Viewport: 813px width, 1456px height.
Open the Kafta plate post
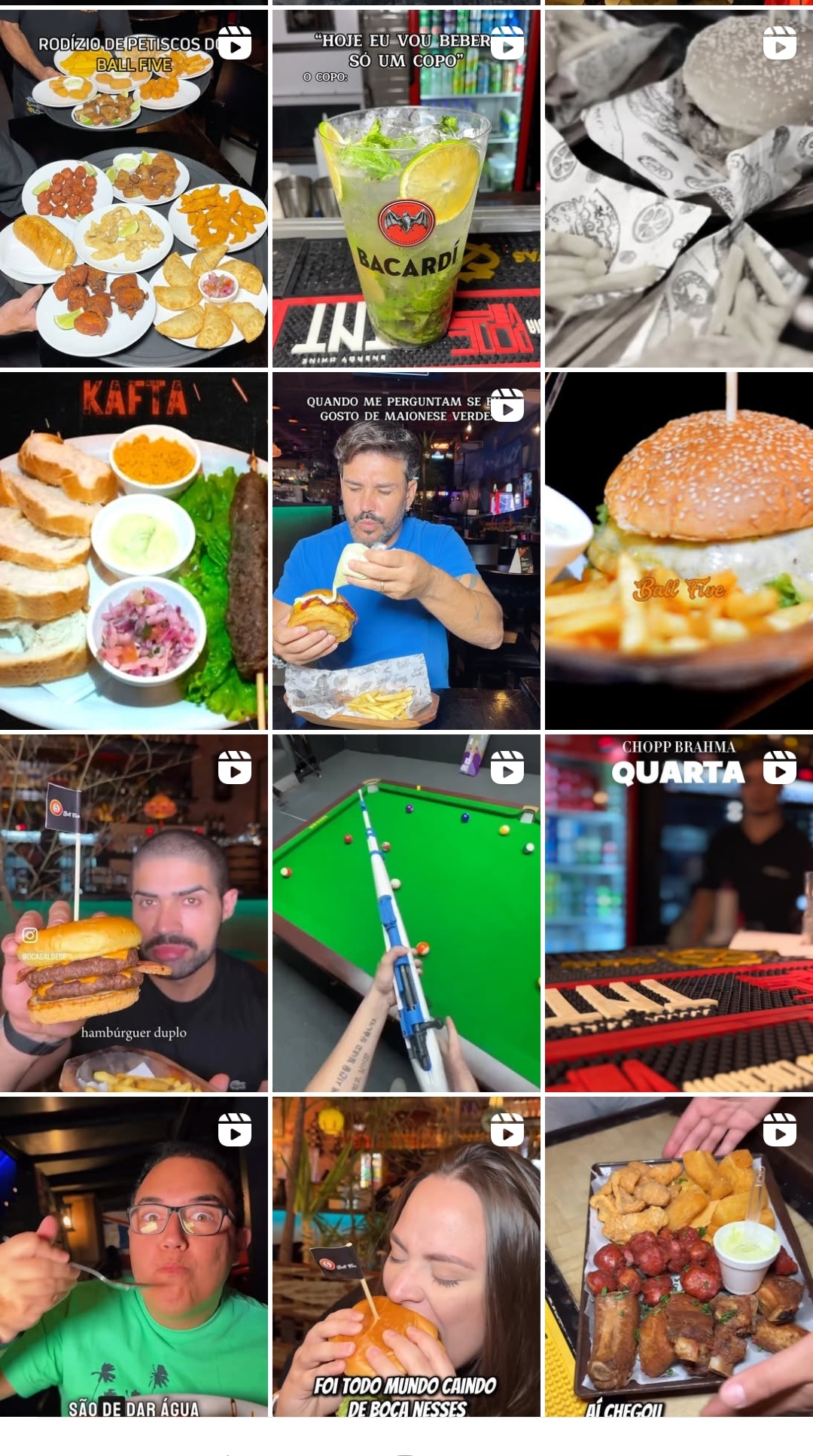pos(134,551)
